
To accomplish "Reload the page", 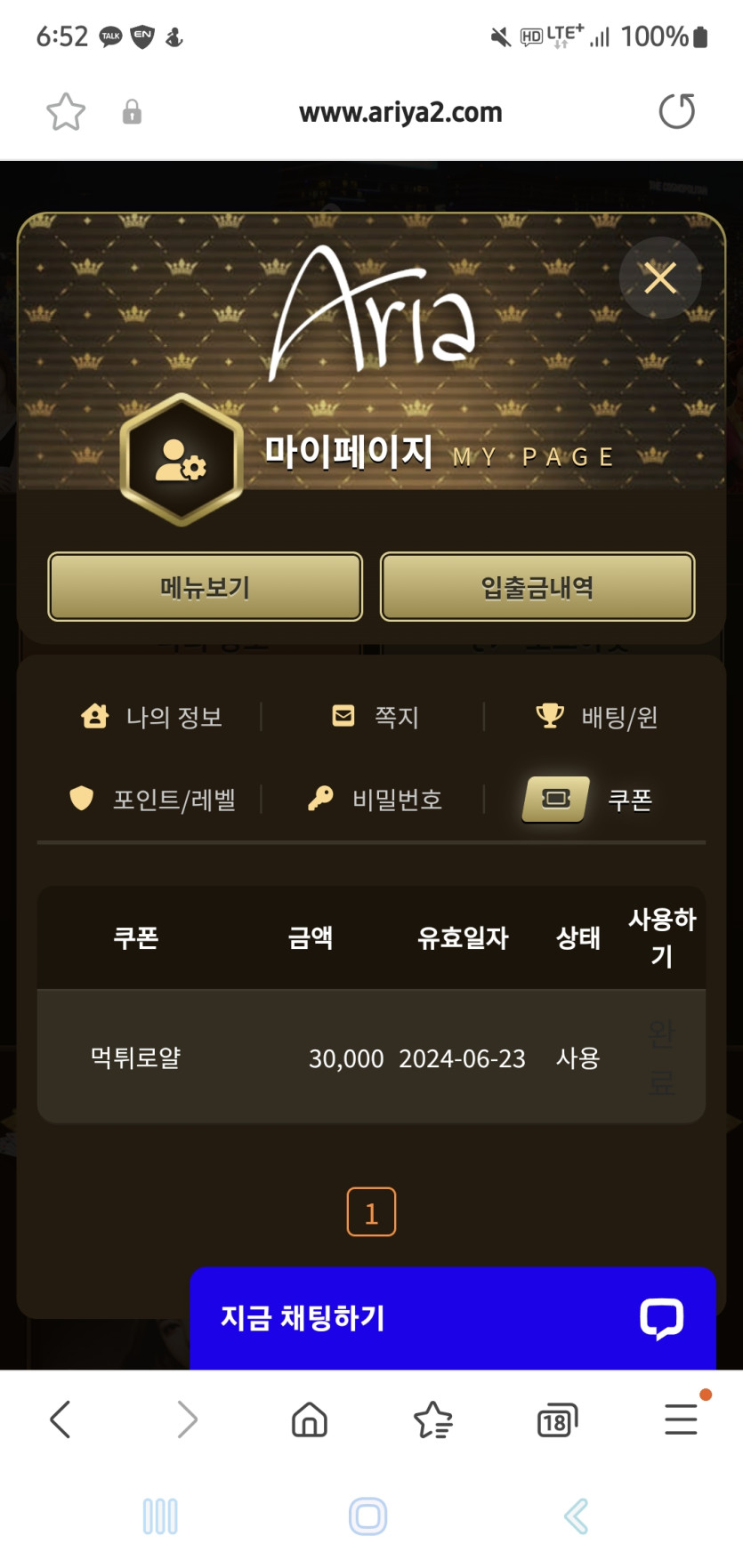I will 676,112.
